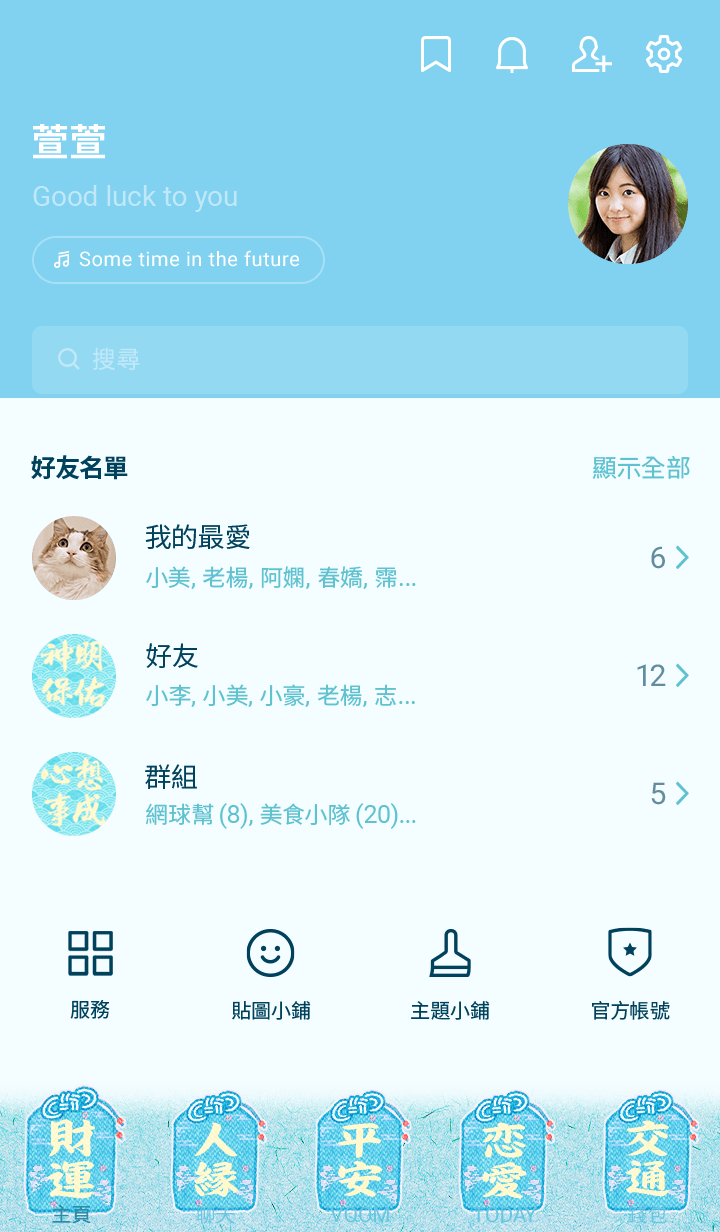Switch to the VOOM tab
This screenshot has width=720, height=1232.
pyautogui.click(x=360, y=1160)
